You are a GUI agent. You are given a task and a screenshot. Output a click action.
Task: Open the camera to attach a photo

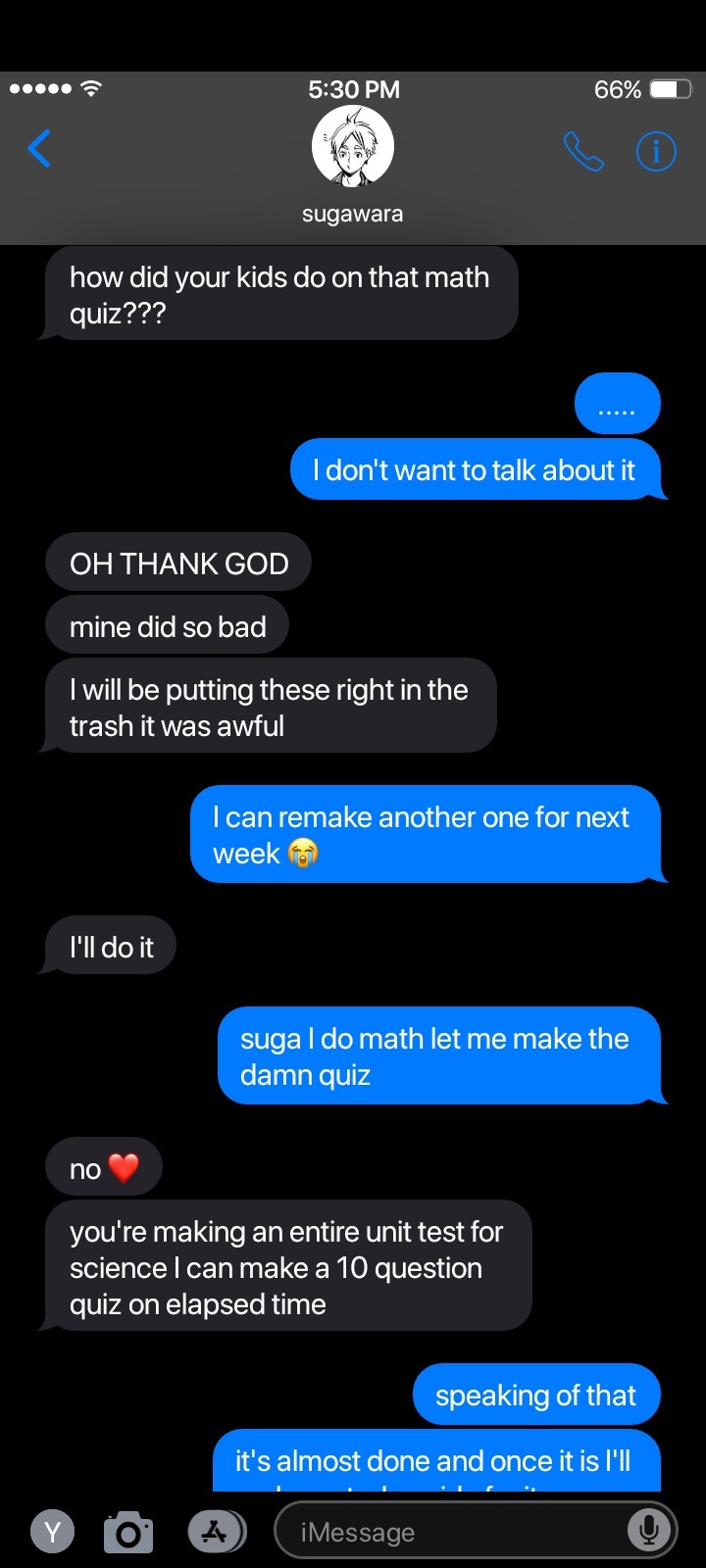[x=128, y=1532]
